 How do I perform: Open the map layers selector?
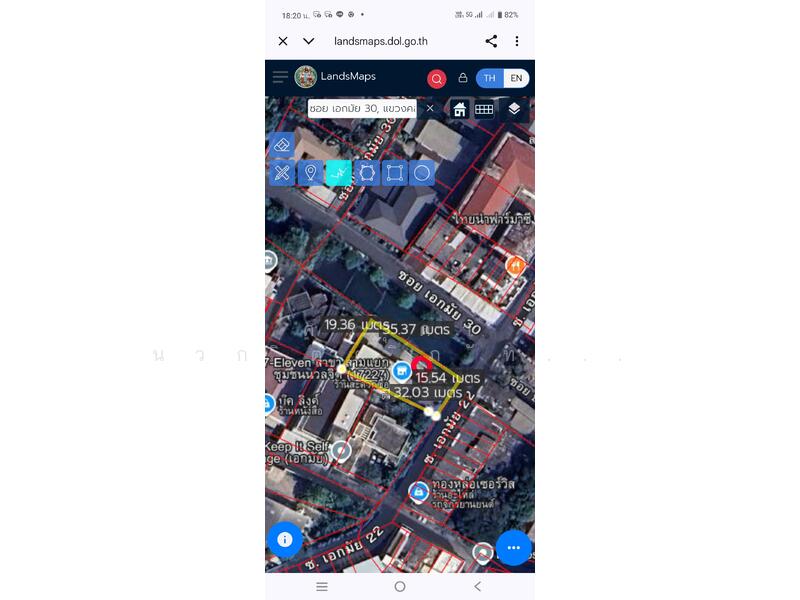click(514, 109)
